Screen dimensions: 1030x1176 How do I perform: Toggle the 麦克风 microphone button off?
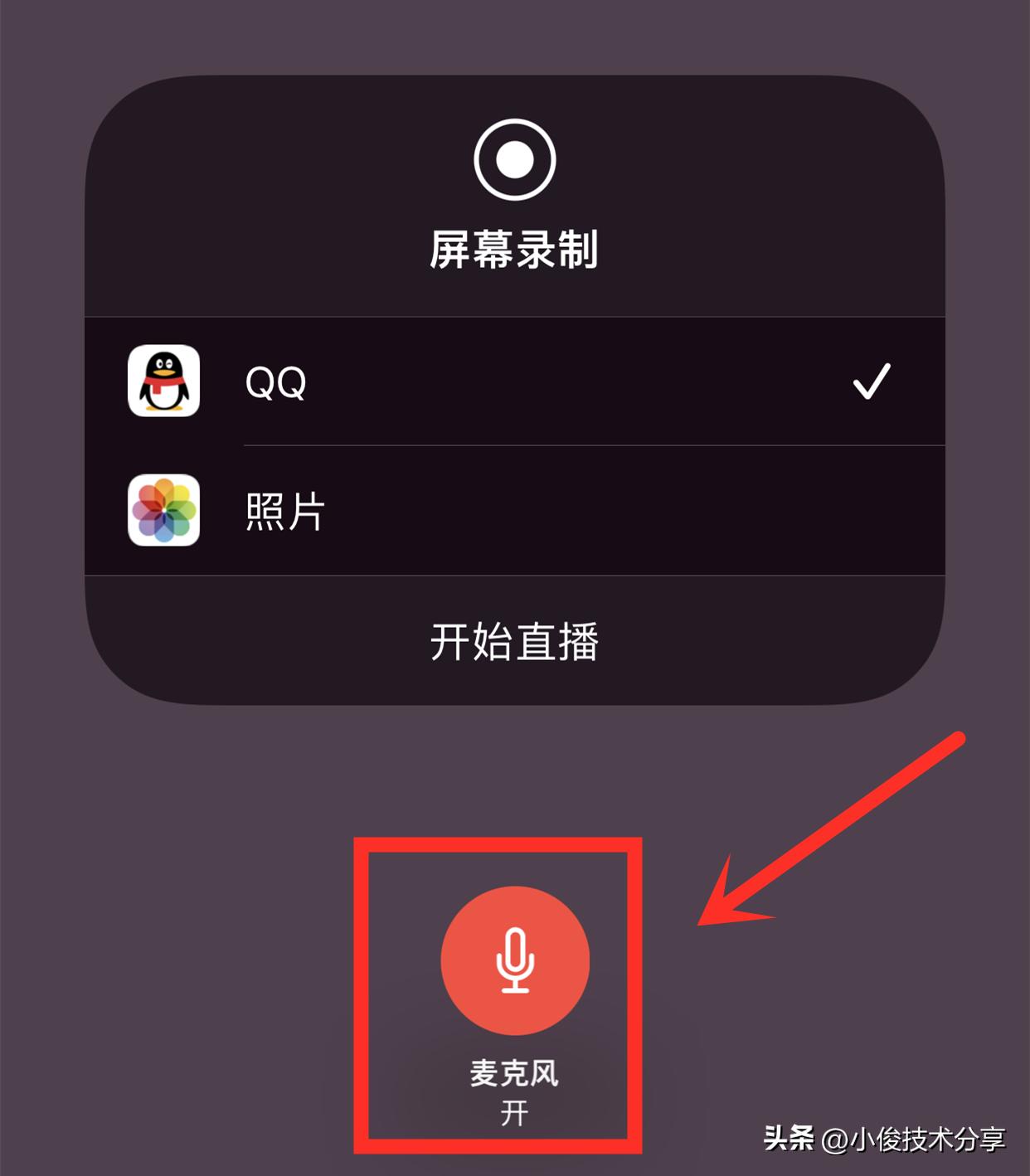(x=515, y=960)
